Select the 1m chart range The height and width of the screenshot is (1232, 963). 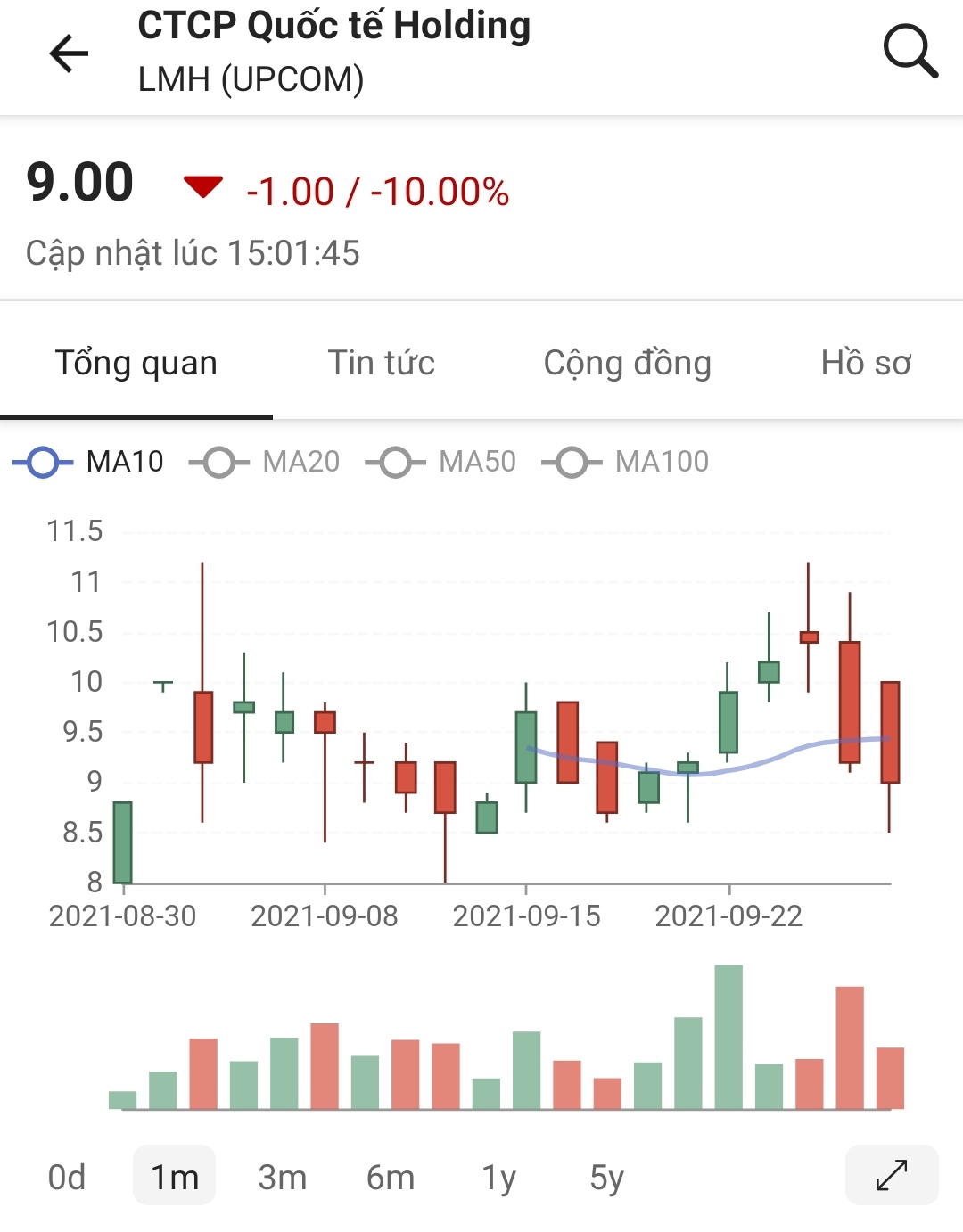click(x=175, y=1177)
